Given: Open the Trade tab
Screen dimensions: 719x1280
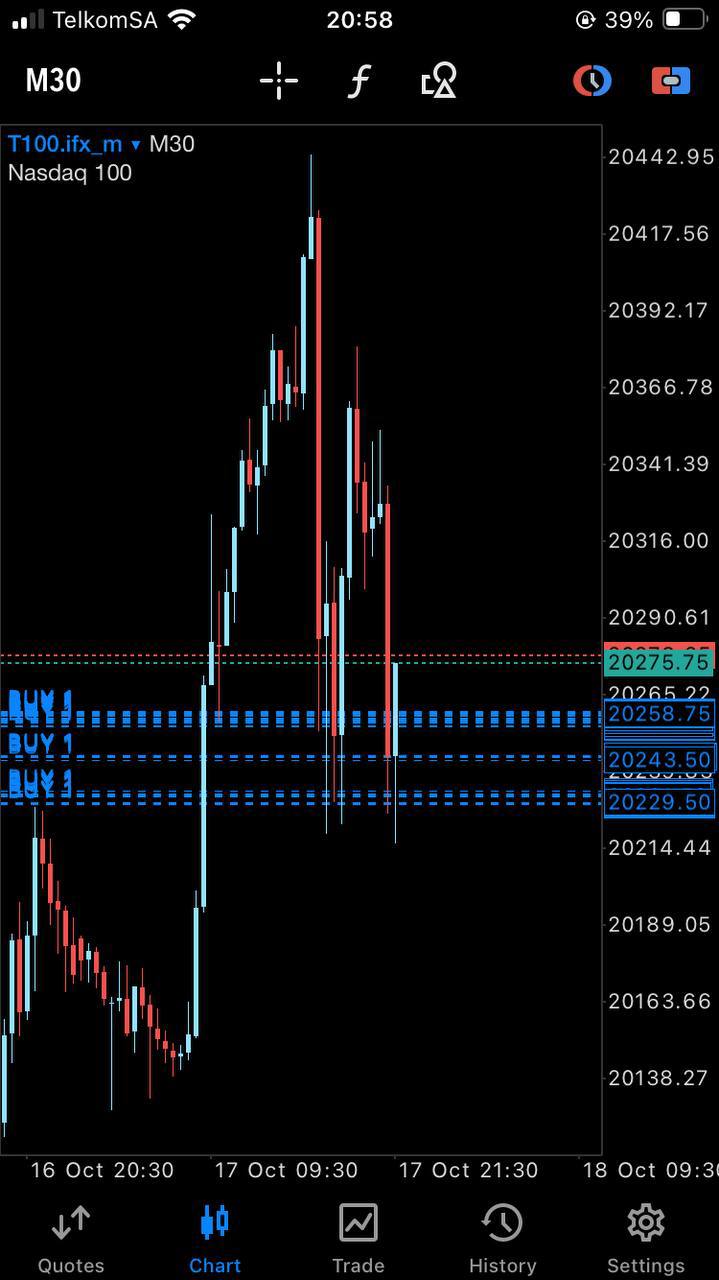Looking at the screenshot, I should click(x=358, y=1238).
